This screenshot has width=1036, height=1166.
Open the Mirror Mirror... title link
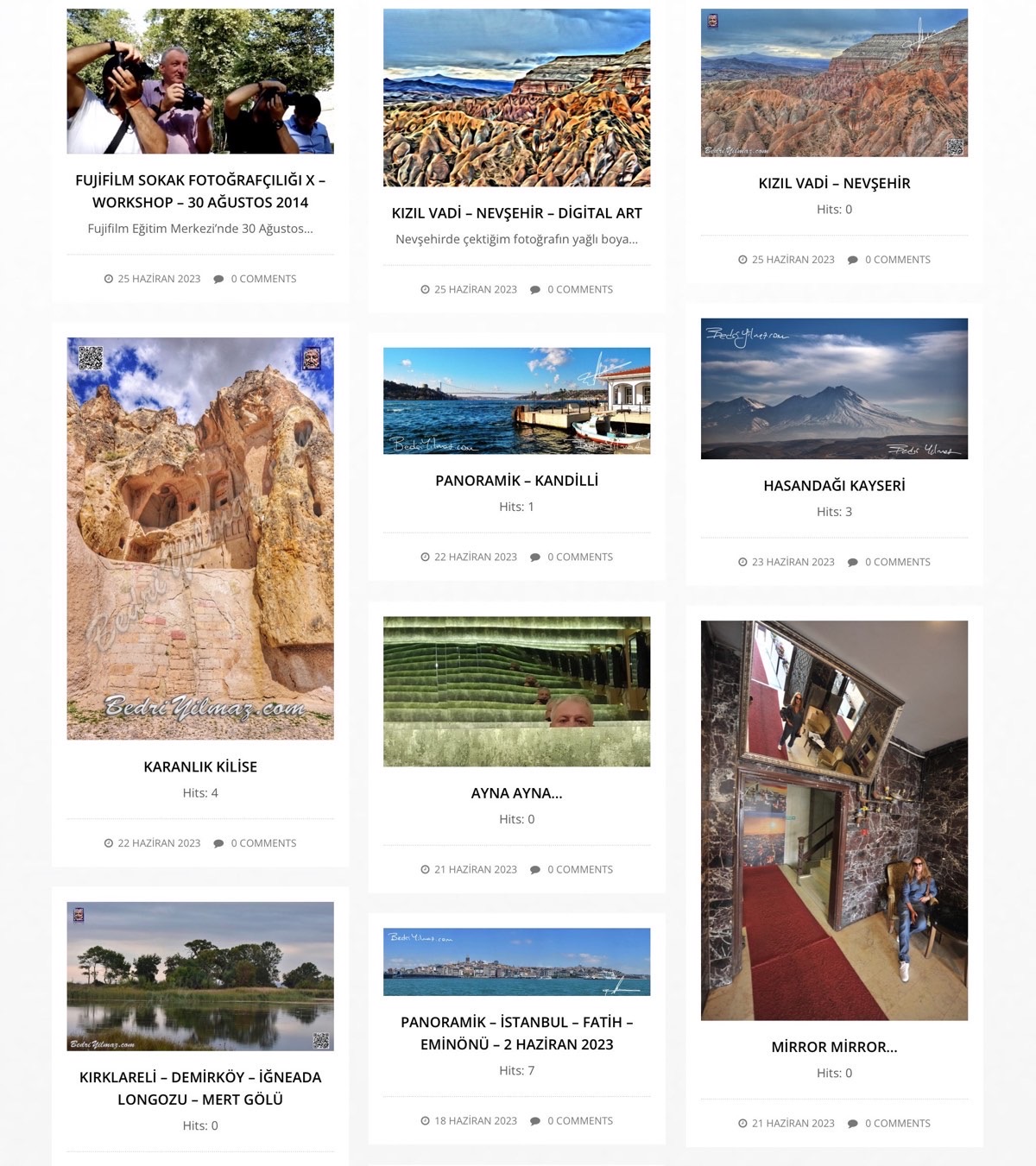click(834, 1047)
